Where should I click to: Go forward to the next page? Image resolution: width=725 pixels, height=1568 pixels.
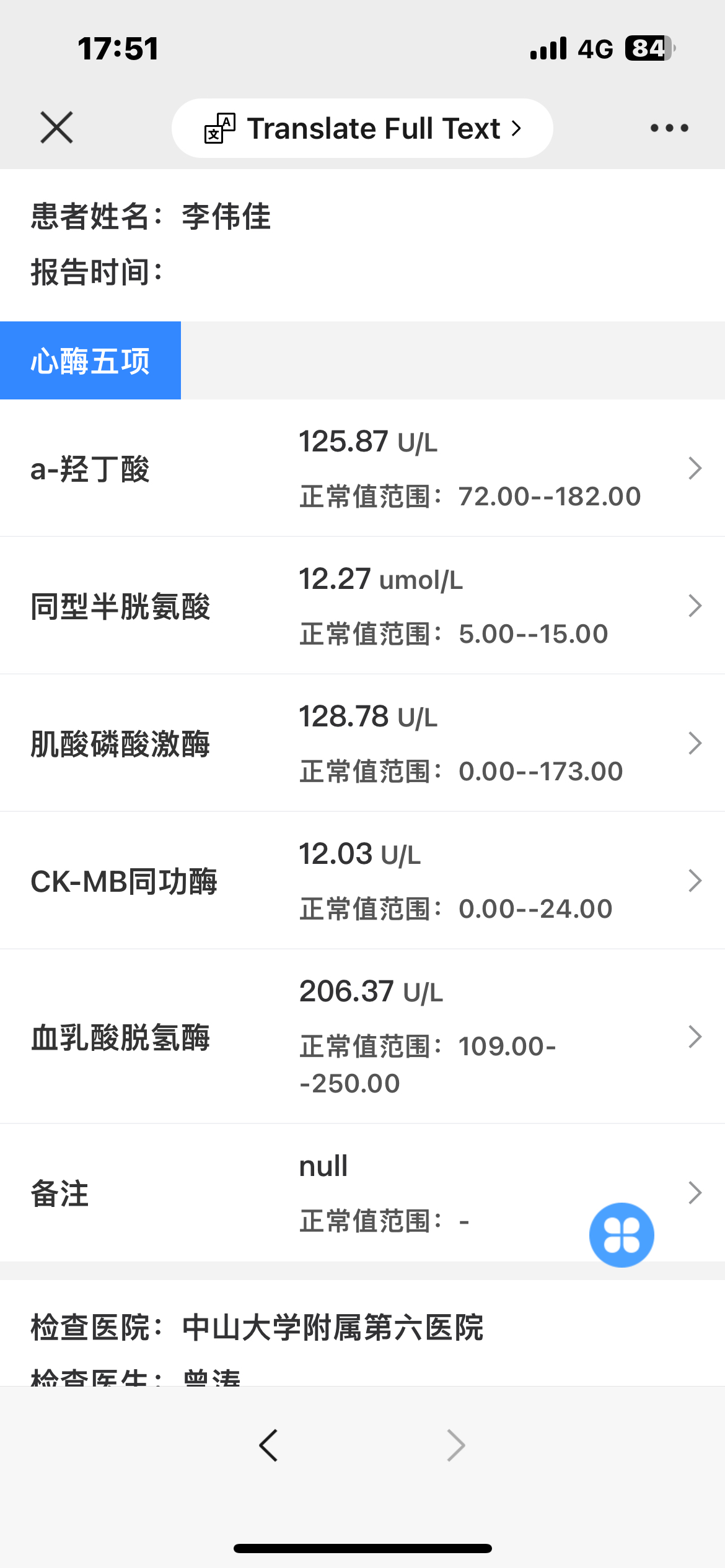[456, 1445]
